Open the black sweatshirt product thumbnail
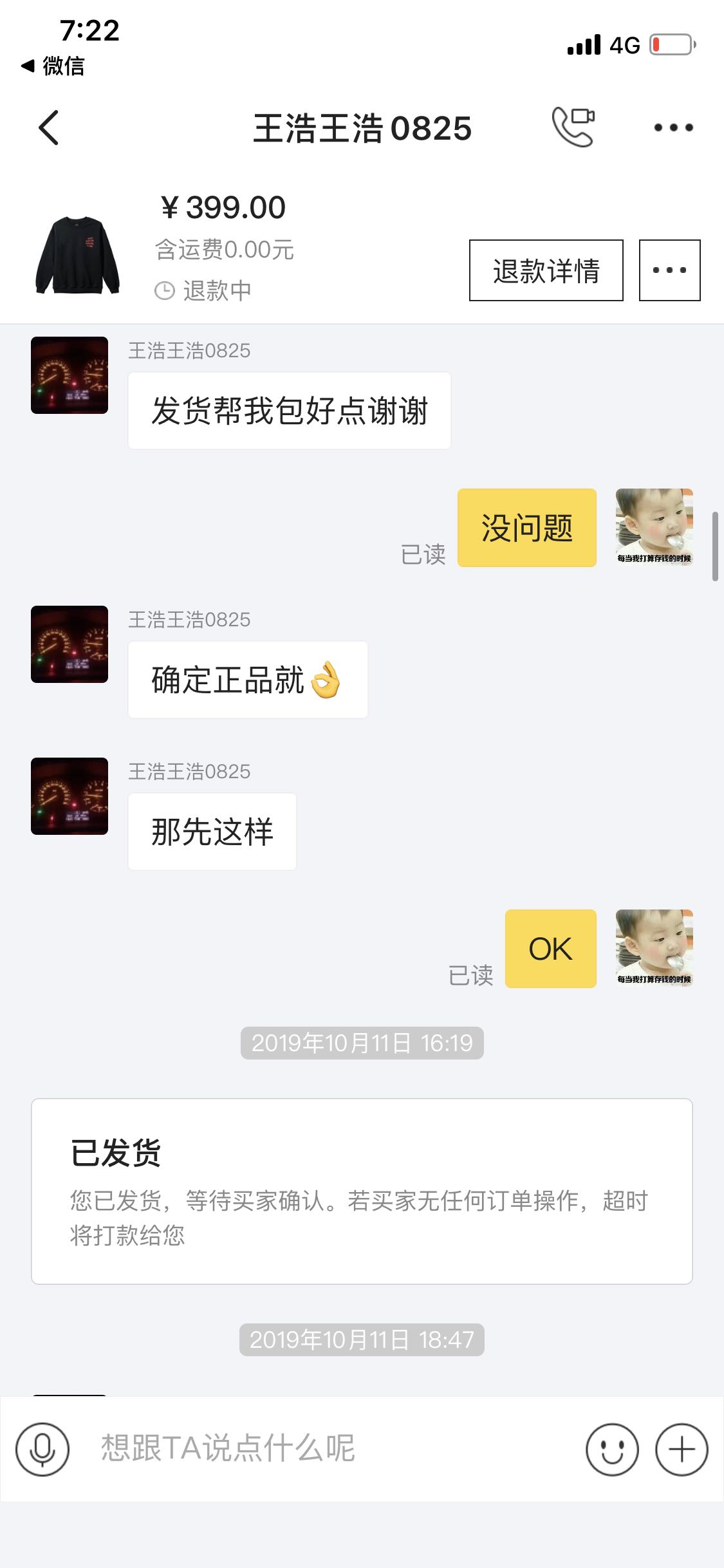724x1568 pixels. (78, 255)
